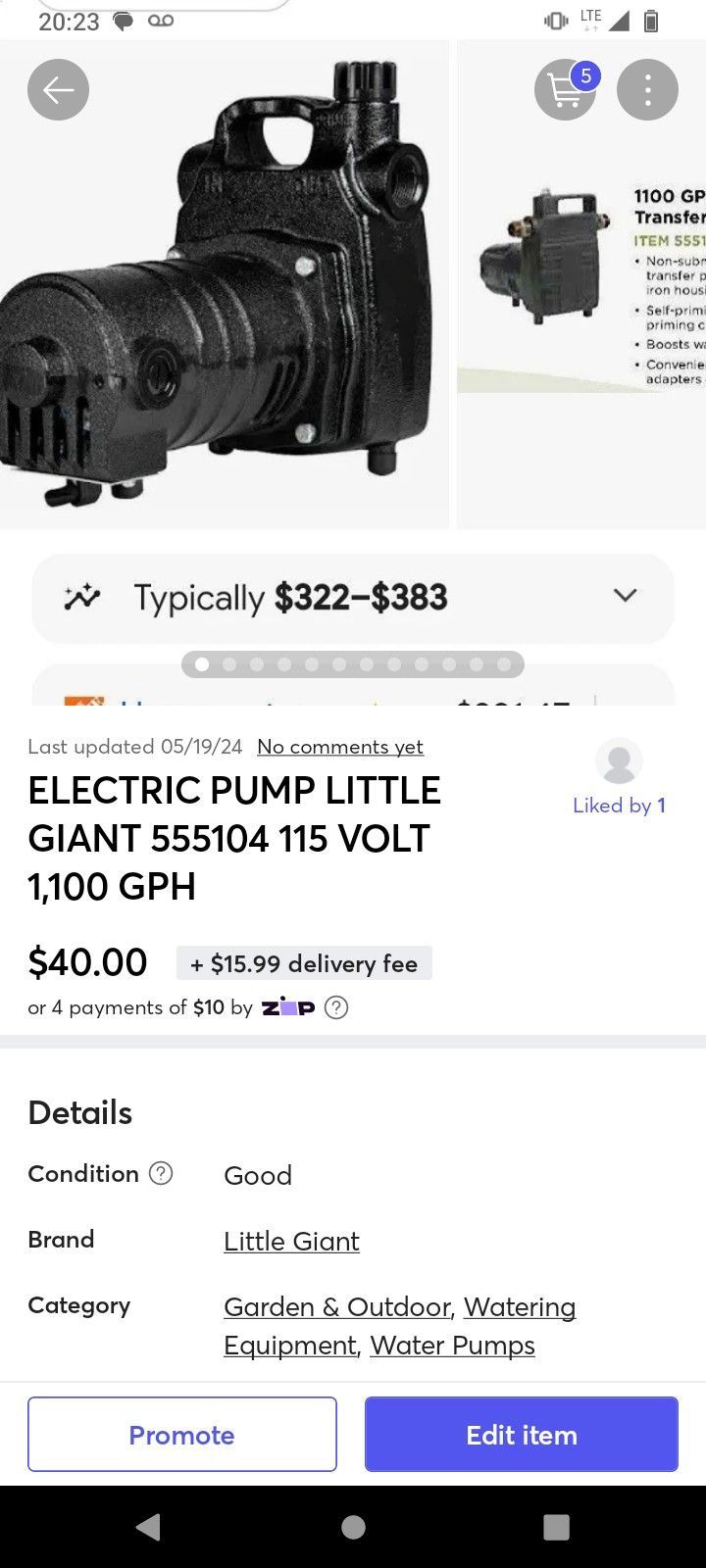Browse the Garden & Outdoor category
The width and height of the screenshot is (706, 1568).
(337, 1306)
